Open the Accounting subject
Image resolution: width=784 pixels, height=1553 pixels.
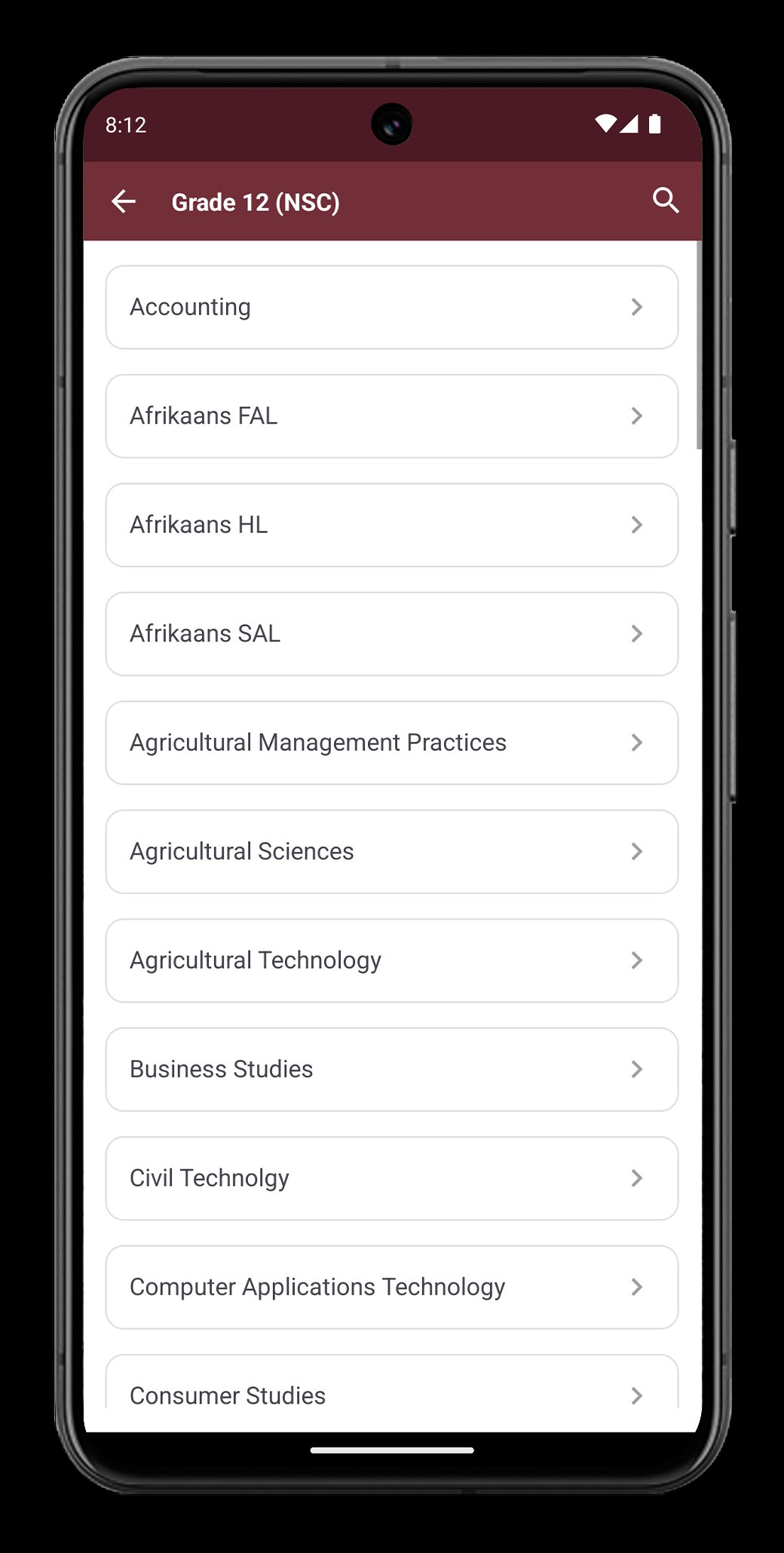[x=392, y=307]
